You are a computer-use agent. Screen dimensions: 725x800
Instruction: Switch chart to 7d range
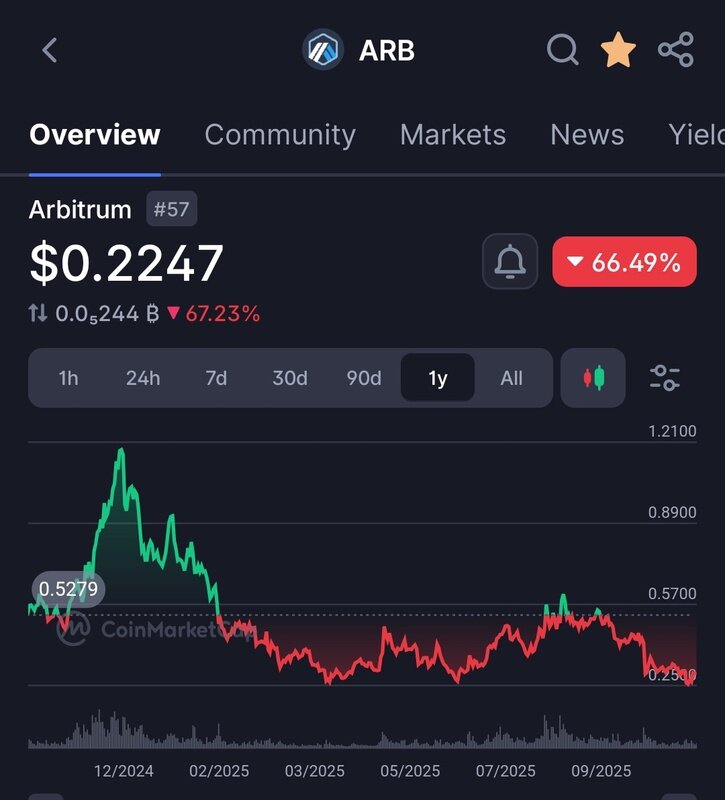(x=216, y=378)
